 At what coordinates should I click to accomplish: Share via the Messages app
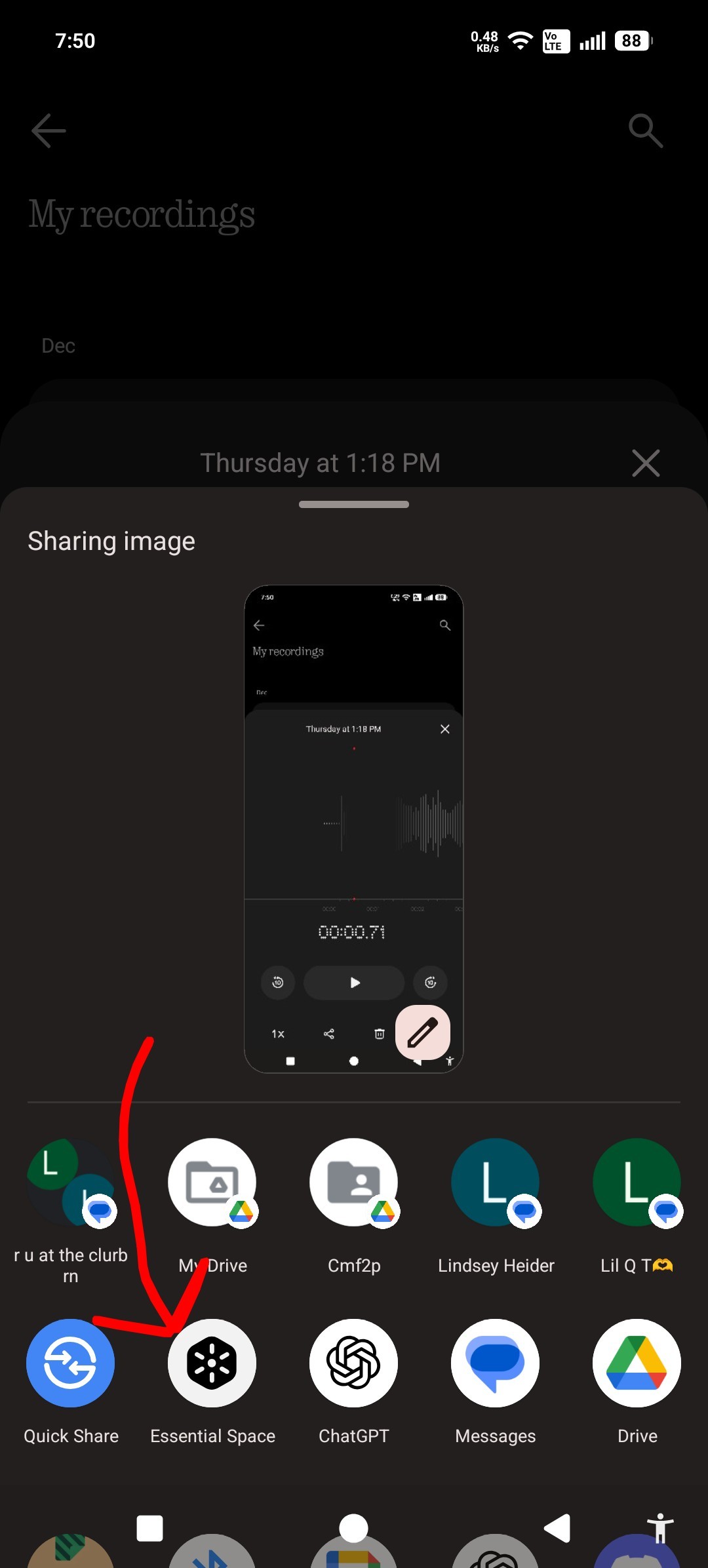click(x=496, y=1363)
